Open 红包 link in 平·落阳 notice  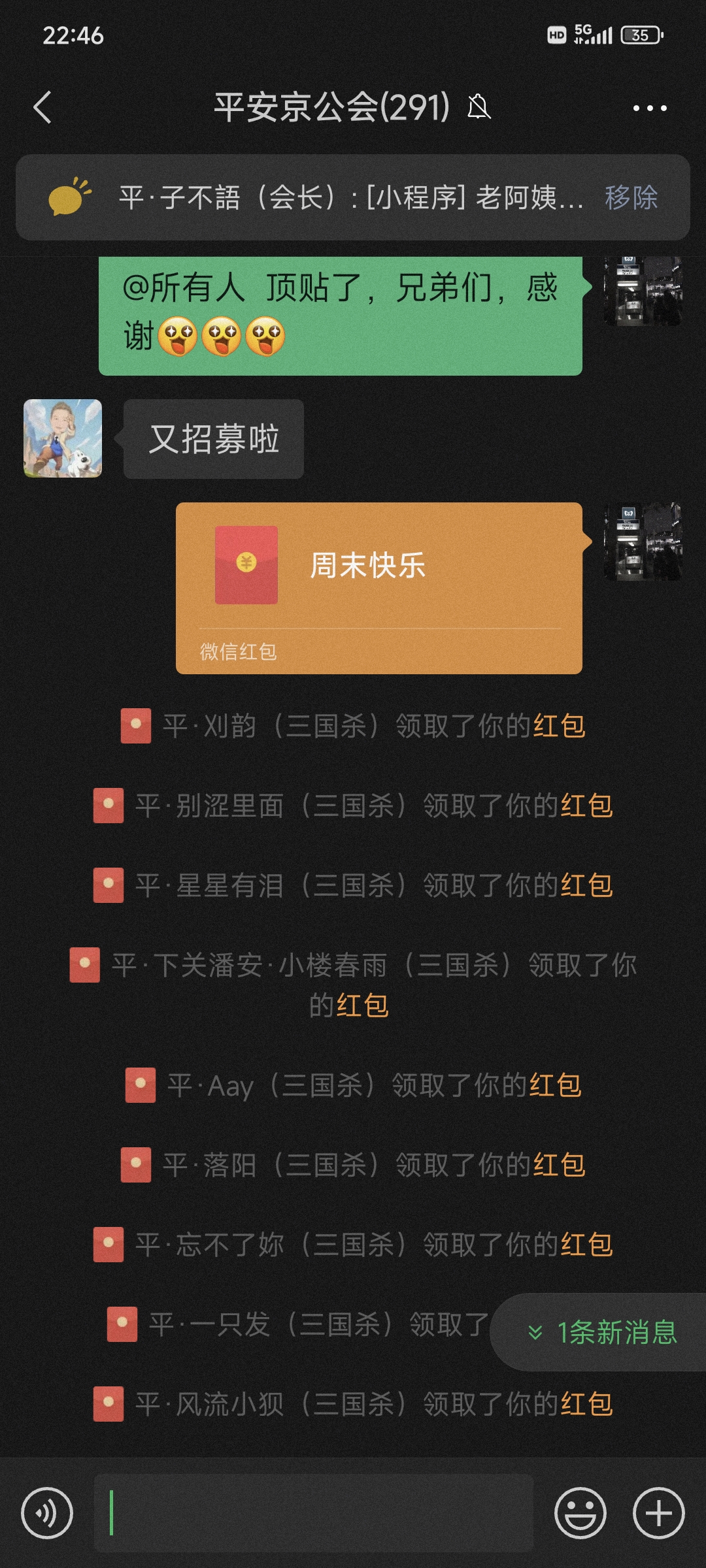click(559, 1165)
